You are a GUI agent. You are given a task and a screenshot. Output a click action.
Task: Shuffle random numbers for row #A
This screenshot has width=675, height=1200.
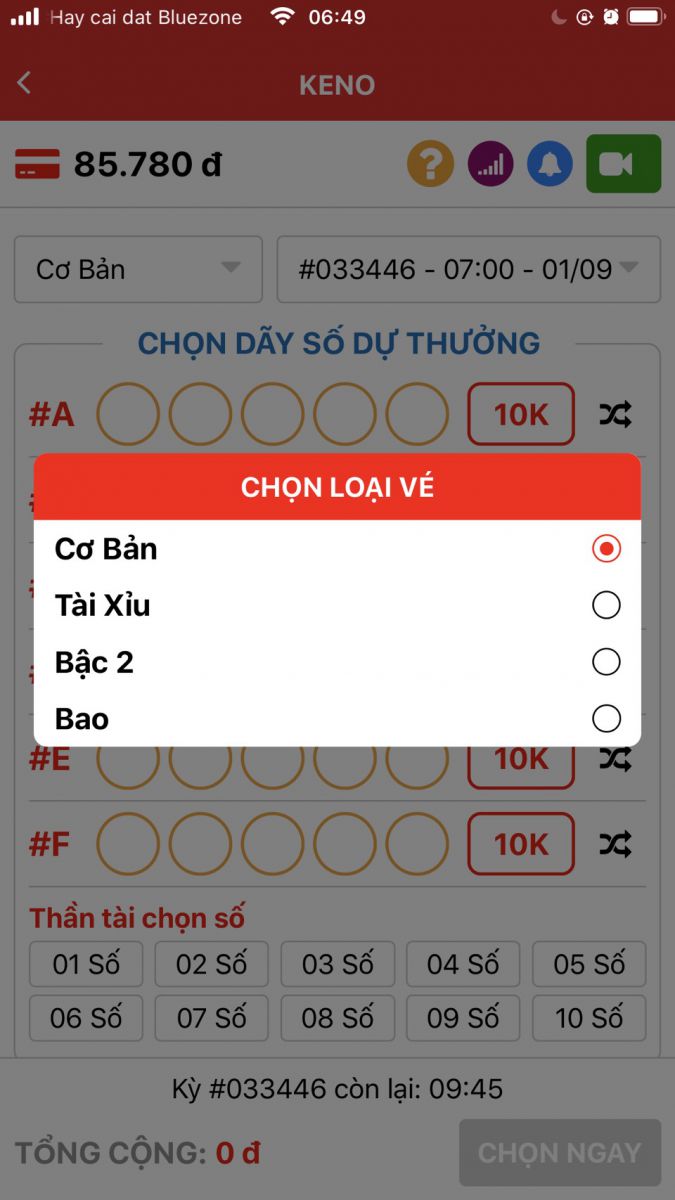(615, 414)
